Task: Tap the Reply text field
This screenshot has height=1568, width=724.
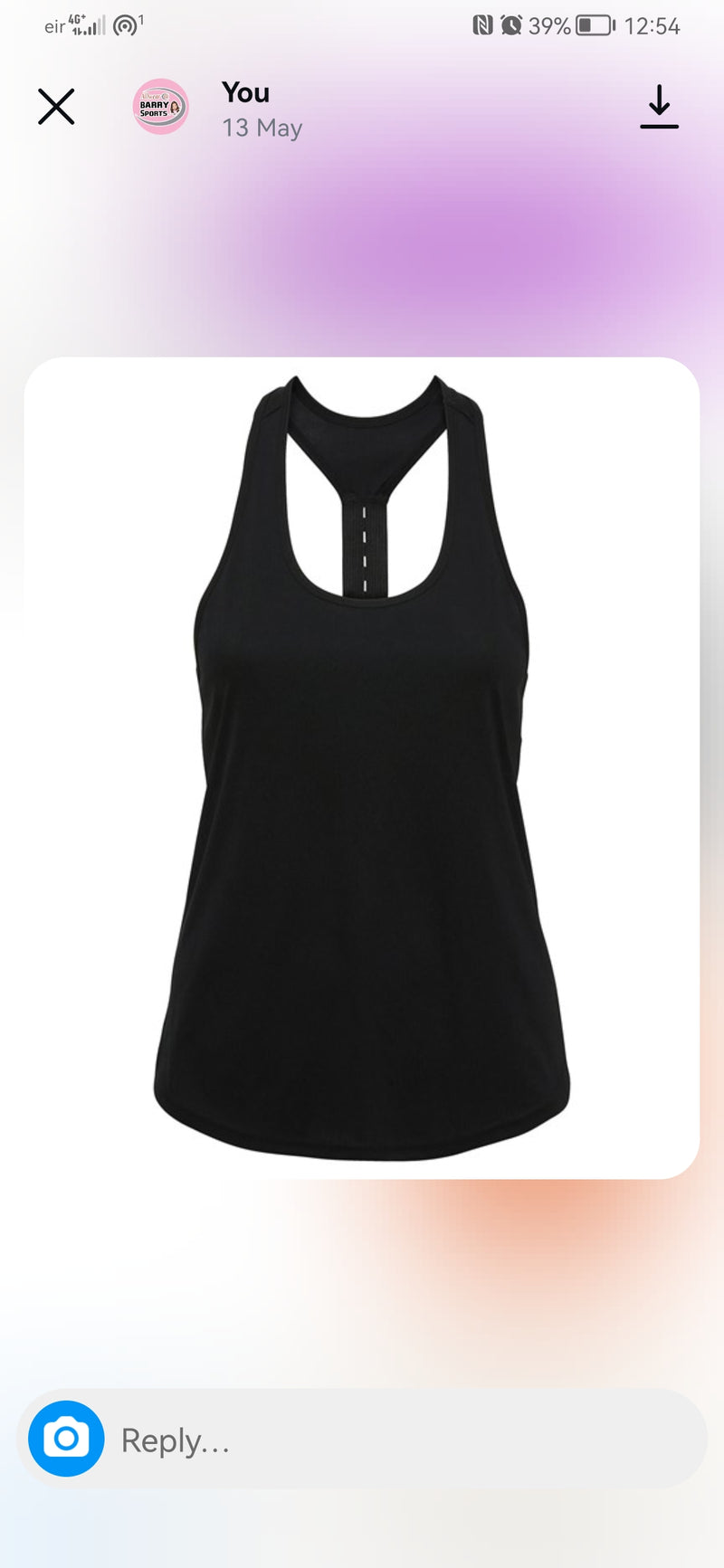Action: (x=398, y=1440)
